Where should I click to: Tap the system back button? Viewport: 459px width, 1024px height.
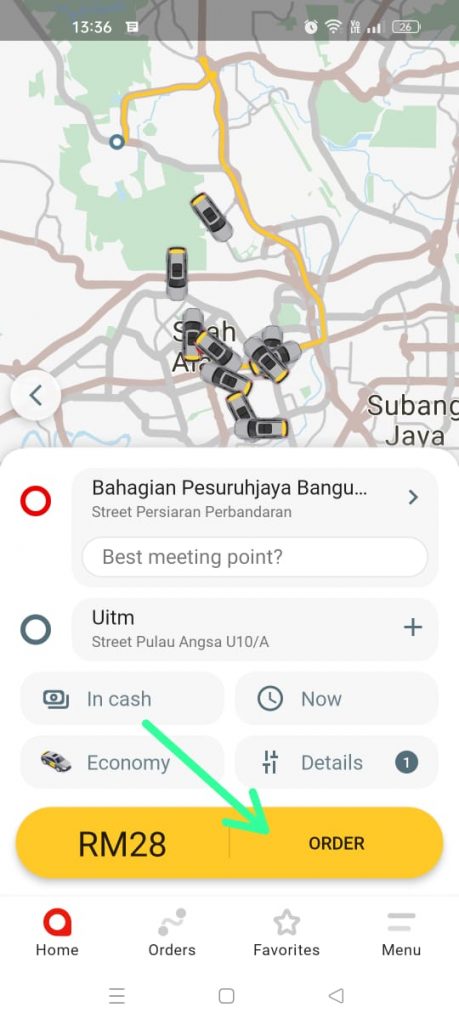point(336,995)
